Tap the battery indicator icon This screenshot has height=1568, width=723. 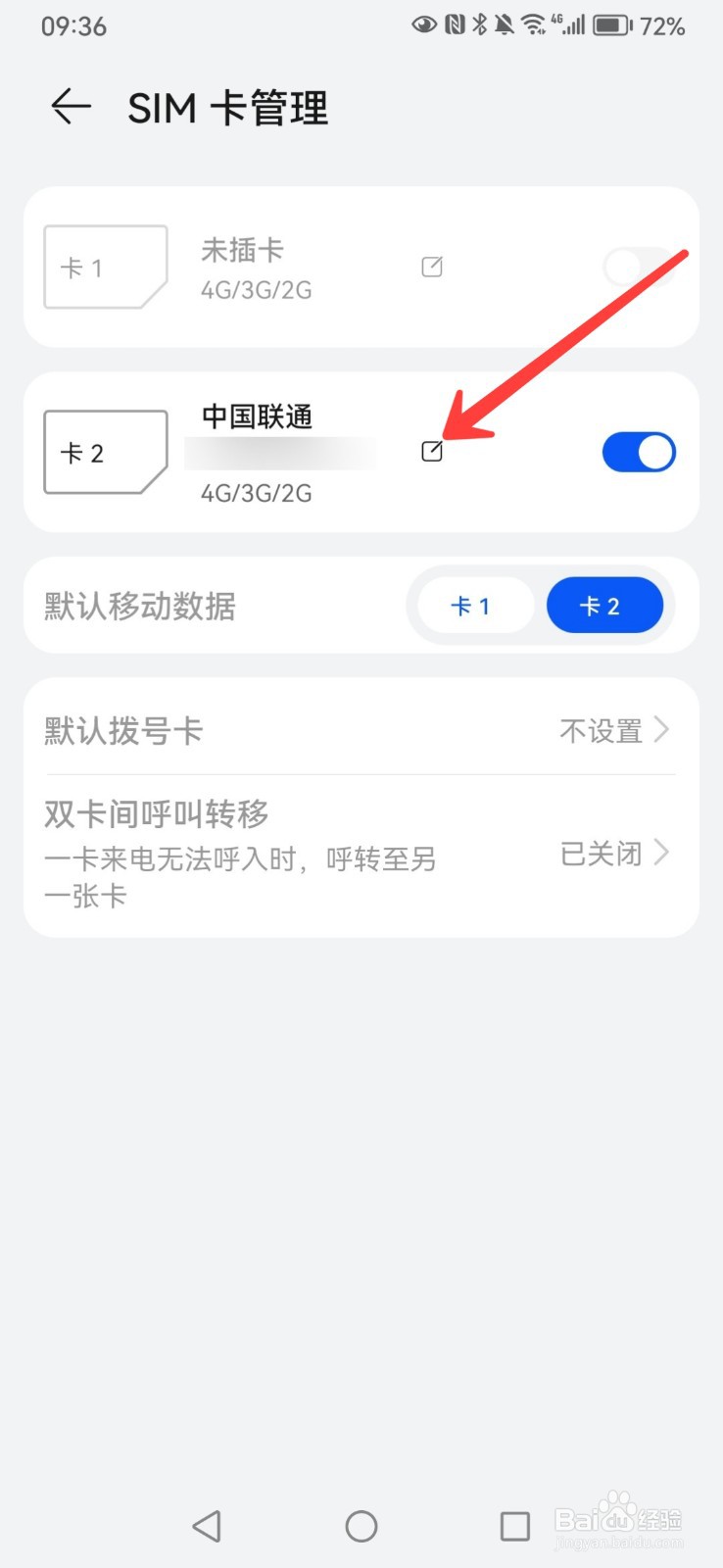[611, 25]
